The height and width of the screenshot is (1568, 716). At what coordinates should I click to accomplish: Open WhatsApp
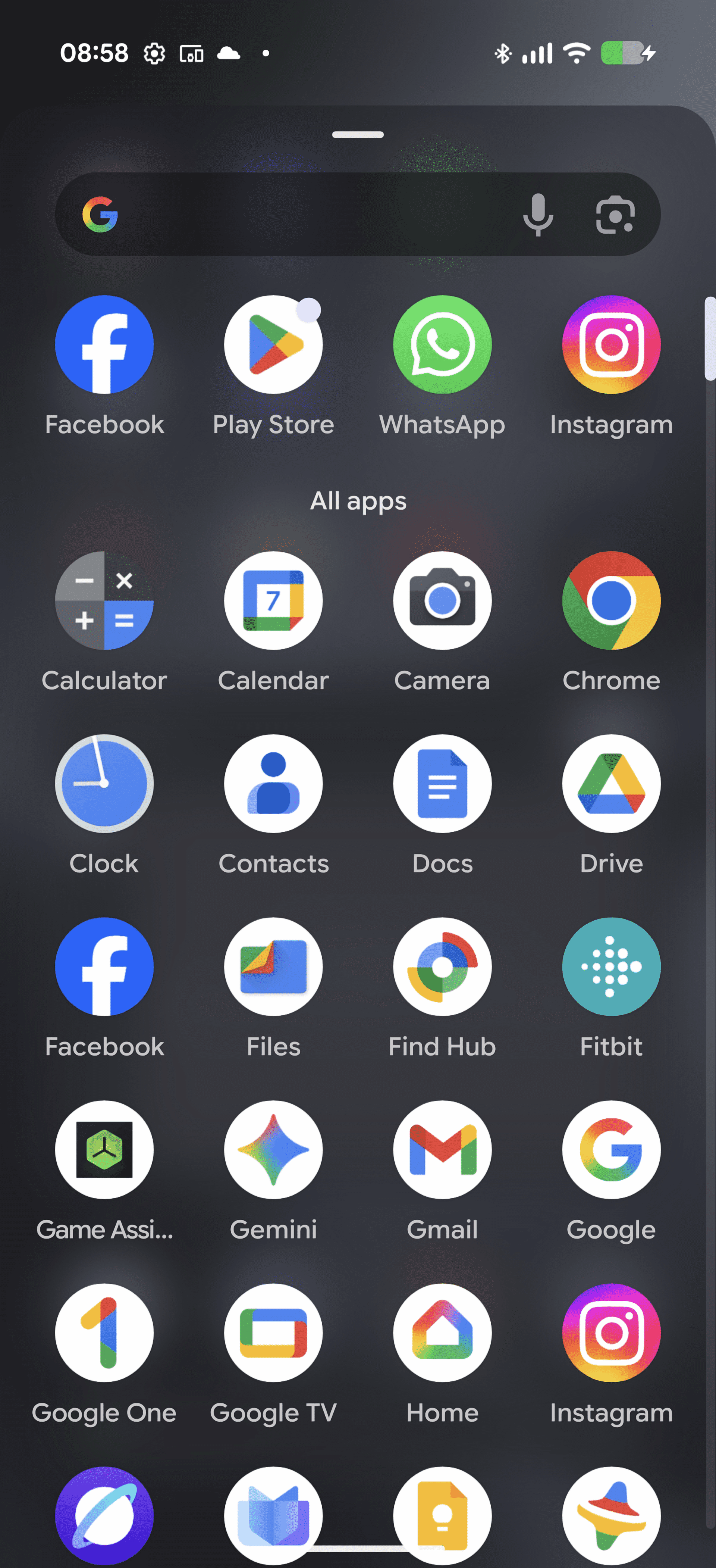(442, 344)
